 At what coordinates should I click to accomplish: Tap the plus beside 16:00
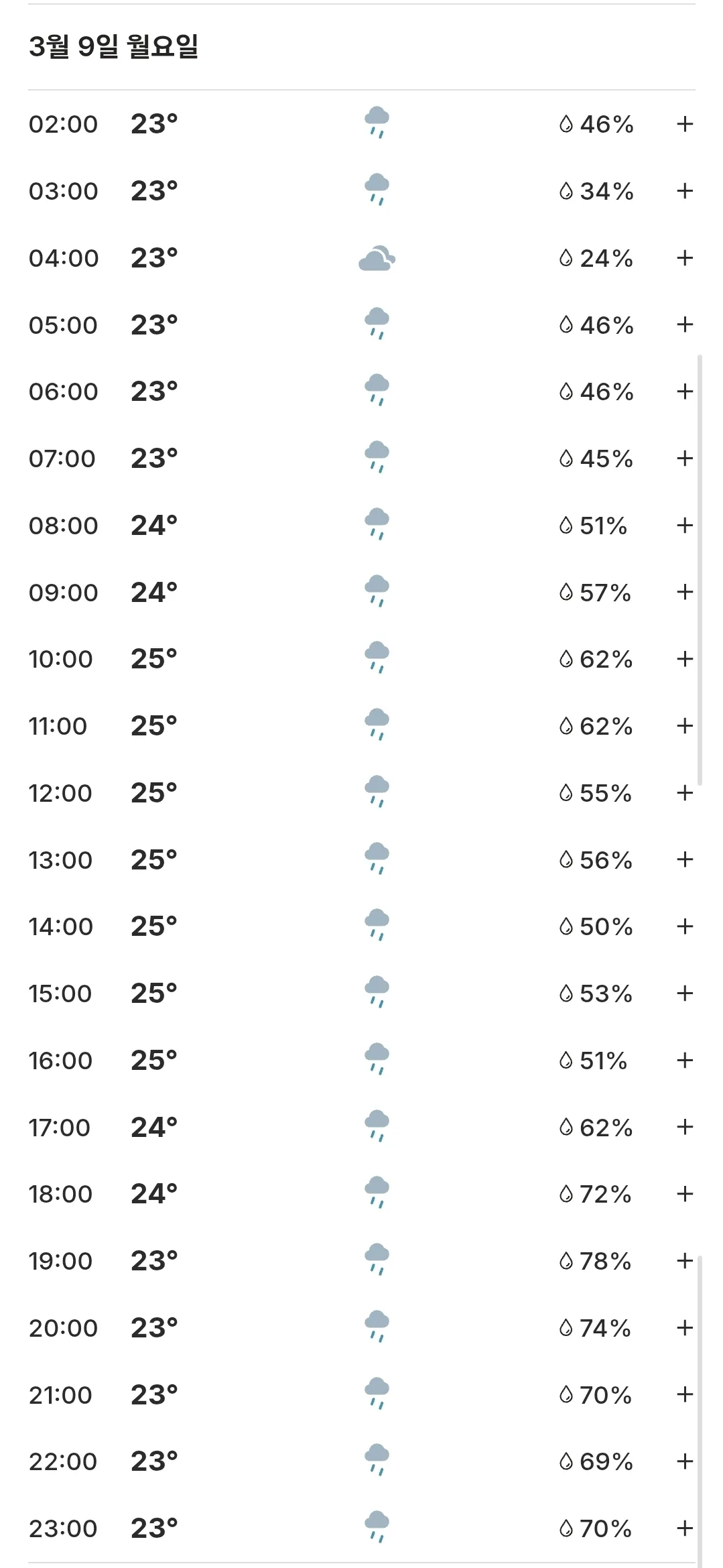[684, 1061]
